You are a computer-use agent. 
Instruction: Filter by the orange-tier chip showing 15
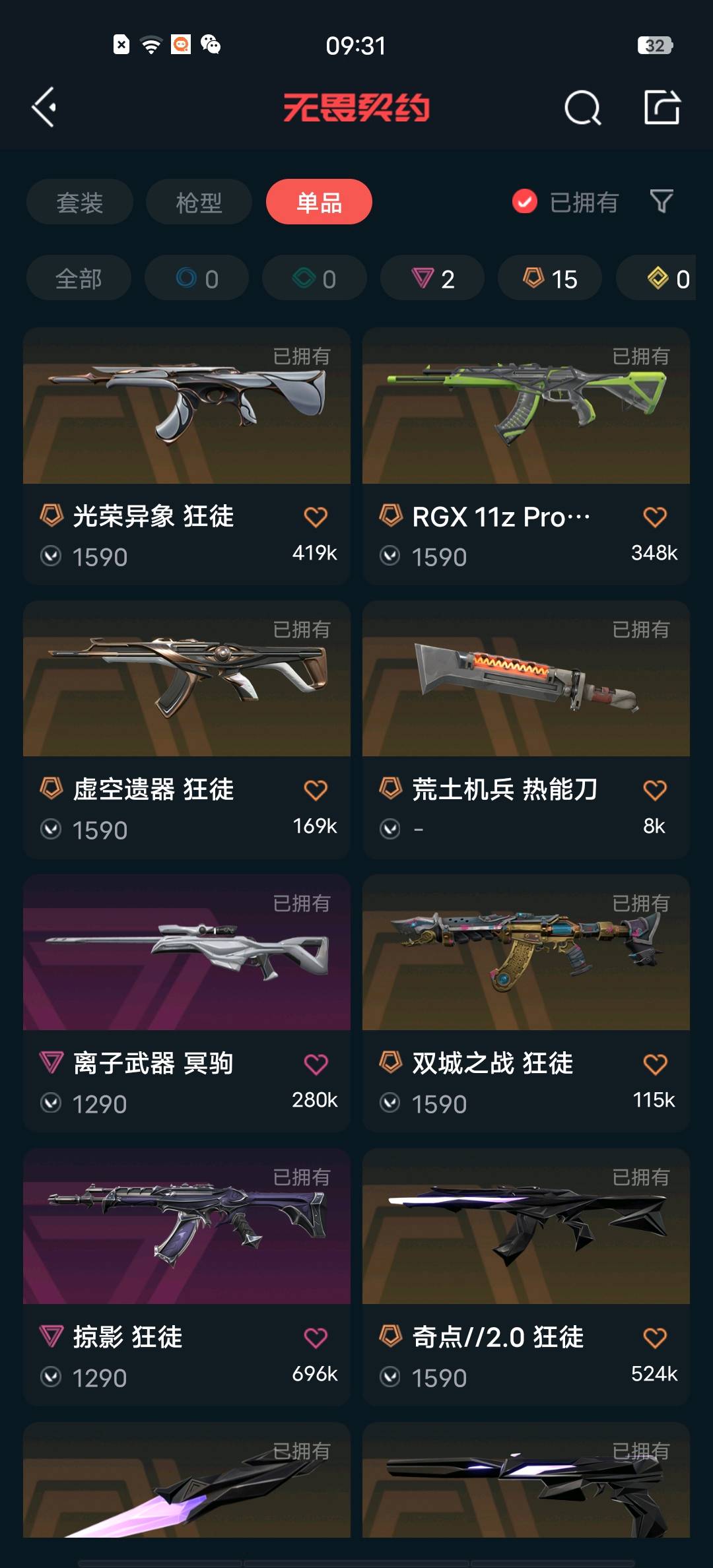550,278
